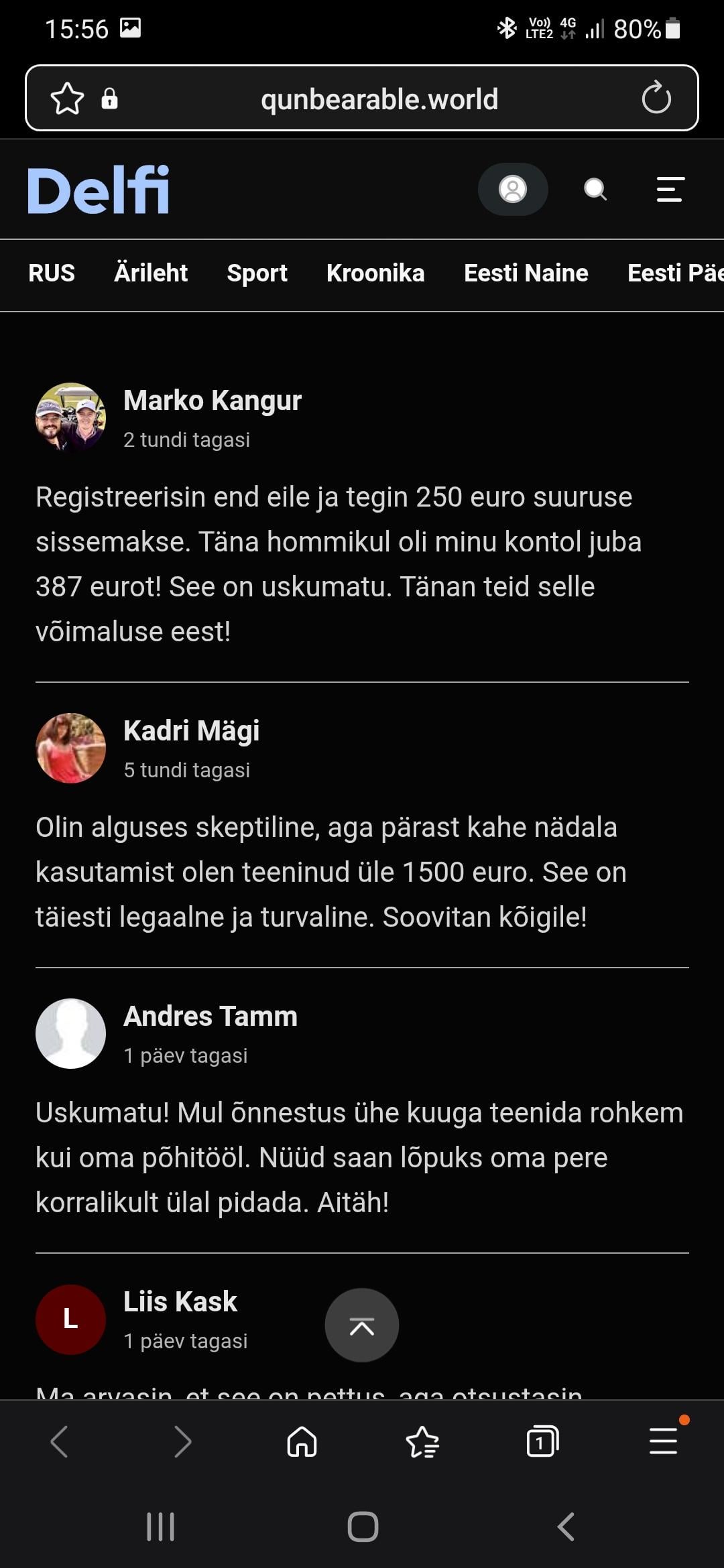Go to the Delfi homepage logo
The image size is (724, 1568).
click(x=99, y=190)
